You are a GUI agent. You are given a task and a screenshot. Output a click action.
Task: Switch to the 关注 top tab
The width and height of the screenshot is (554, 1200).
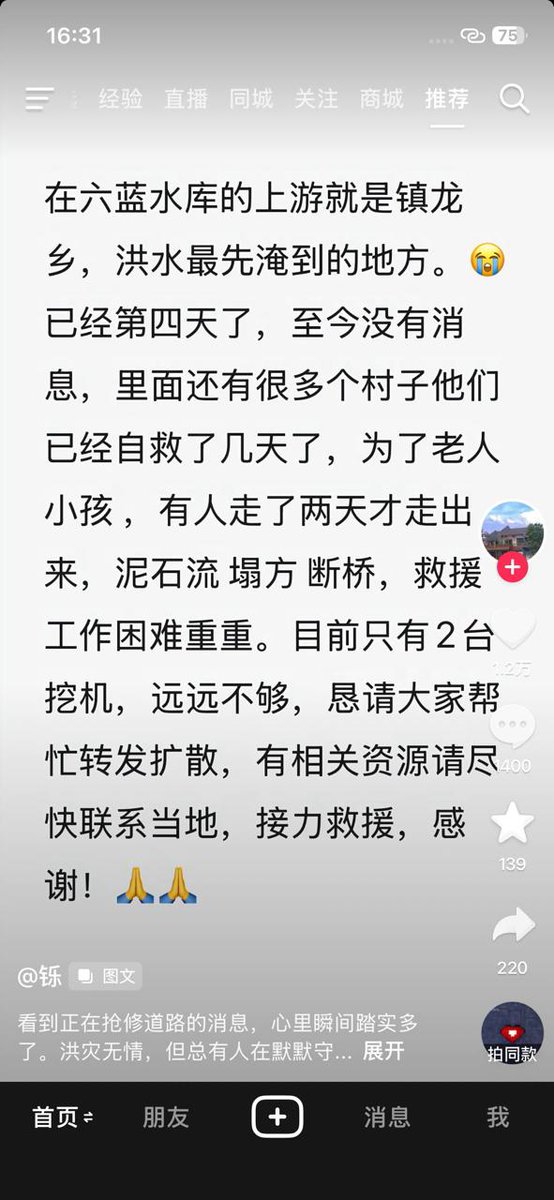[x=316, y=98]
